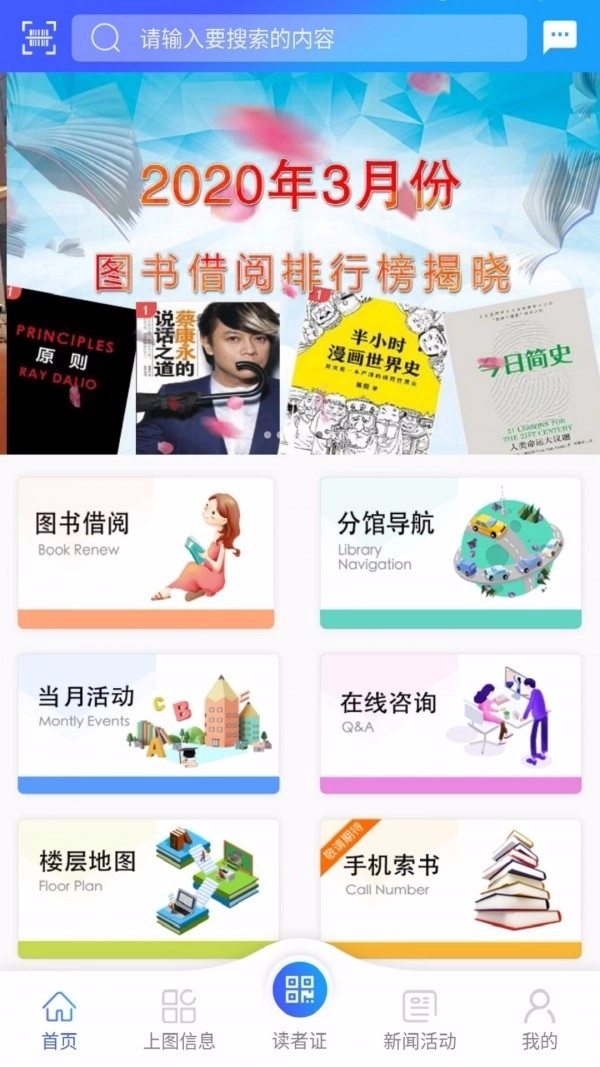This screenshot has width=600, height=1067.
Task: Go to the 新闻活动 tab
Action: point(420,1019)
